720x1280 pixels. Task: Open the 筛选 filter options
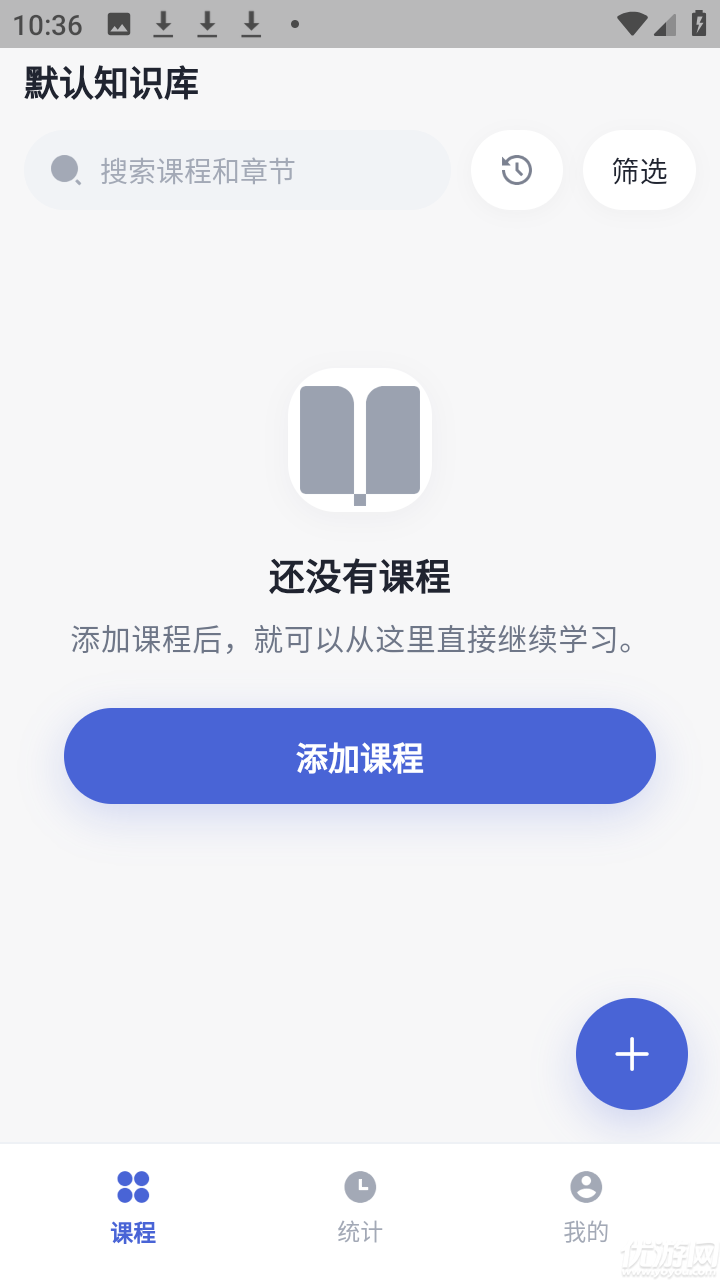[639, 170]
